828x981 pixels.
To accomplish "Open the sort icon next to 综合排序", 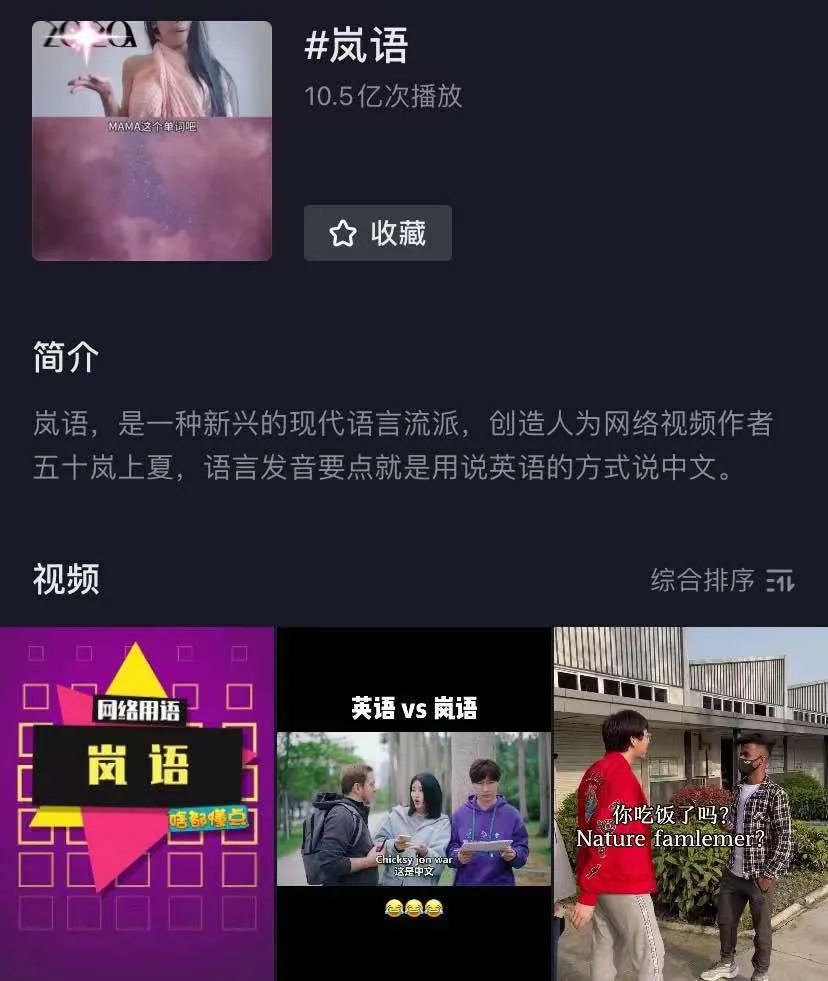I will pos(781,581).
